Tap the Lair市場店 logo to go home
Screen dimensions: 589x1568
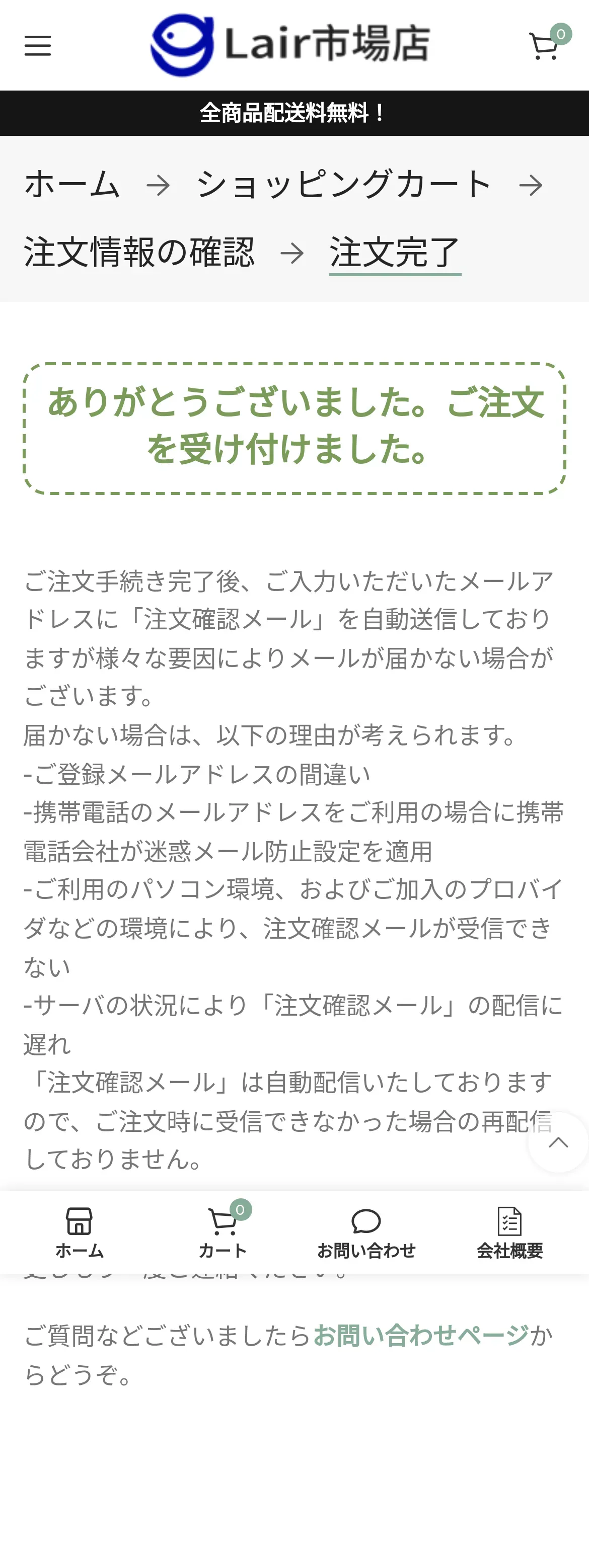click(290, 45)
